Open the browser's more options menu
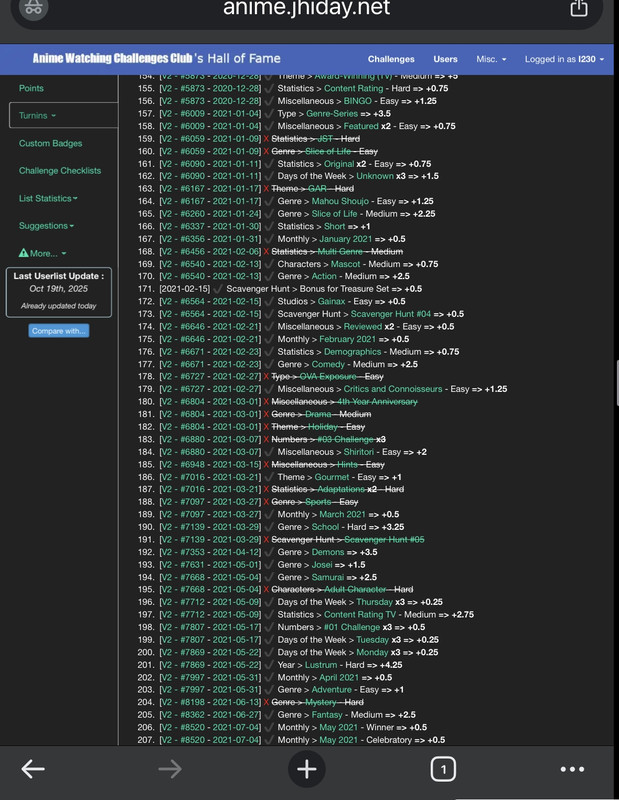This screenshot has width=619, height=800. (572, 768)
